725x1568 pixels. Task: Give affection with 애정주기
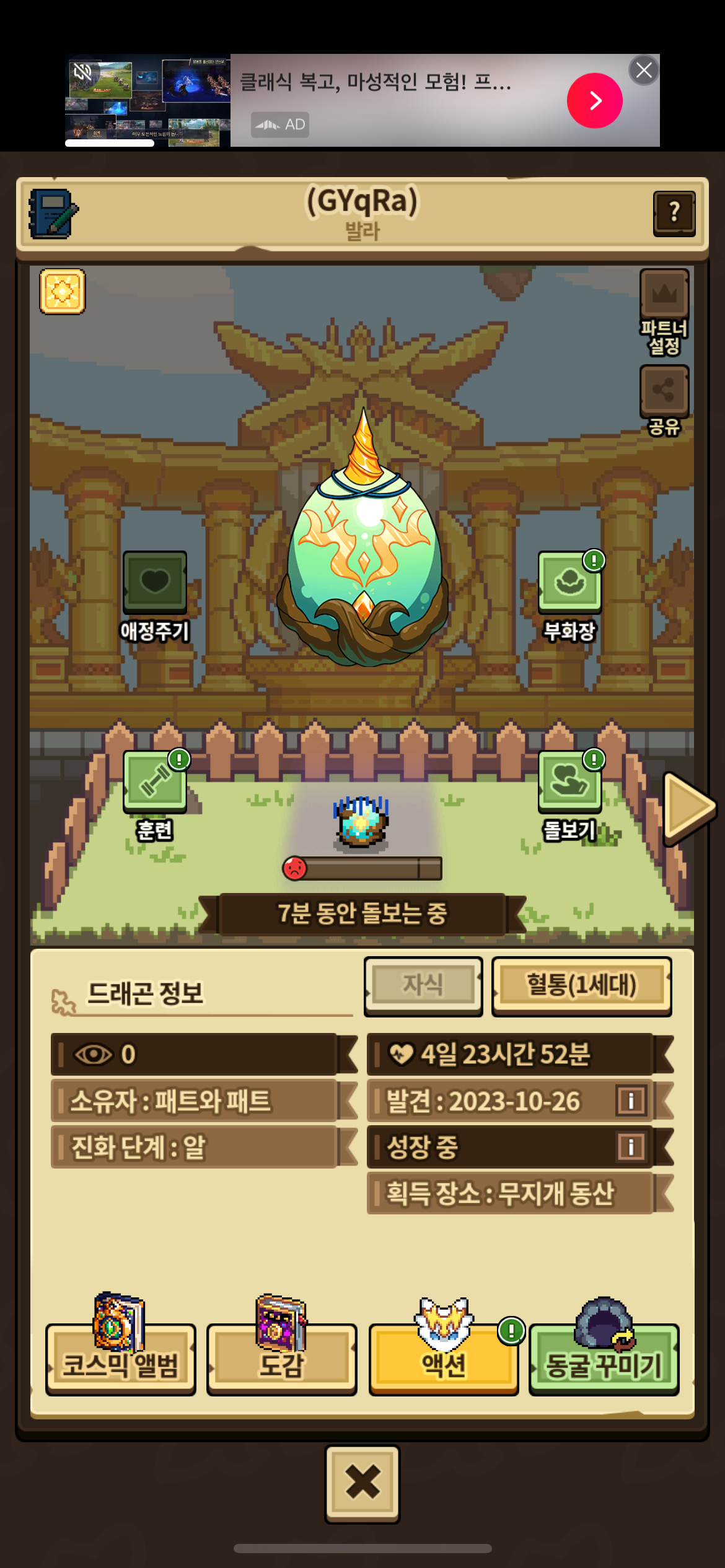click(x=155, y=583)
